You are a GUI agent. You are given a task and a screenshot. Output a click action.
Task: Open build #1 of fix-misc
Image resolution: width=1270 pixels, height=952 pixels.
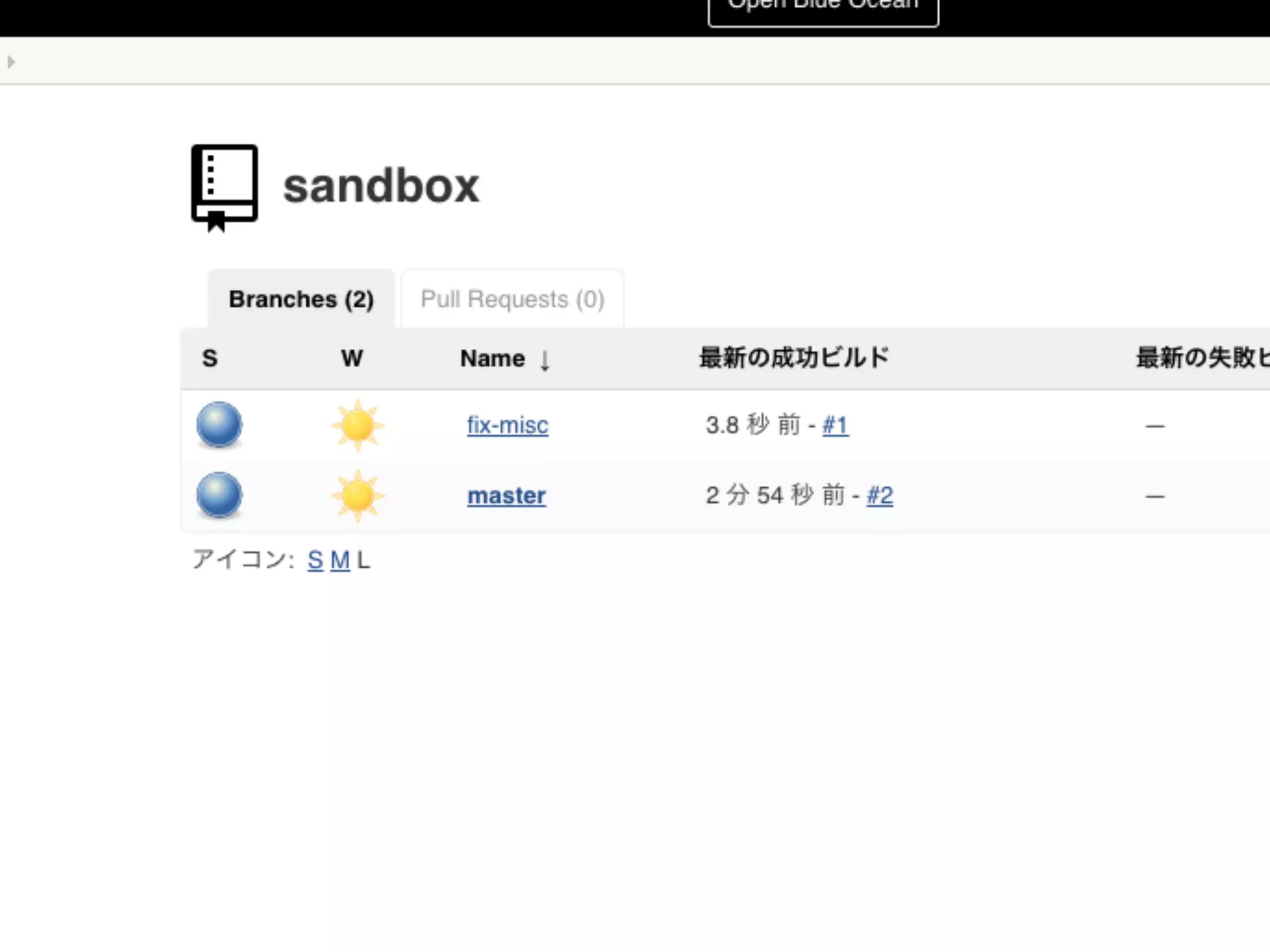835,425
